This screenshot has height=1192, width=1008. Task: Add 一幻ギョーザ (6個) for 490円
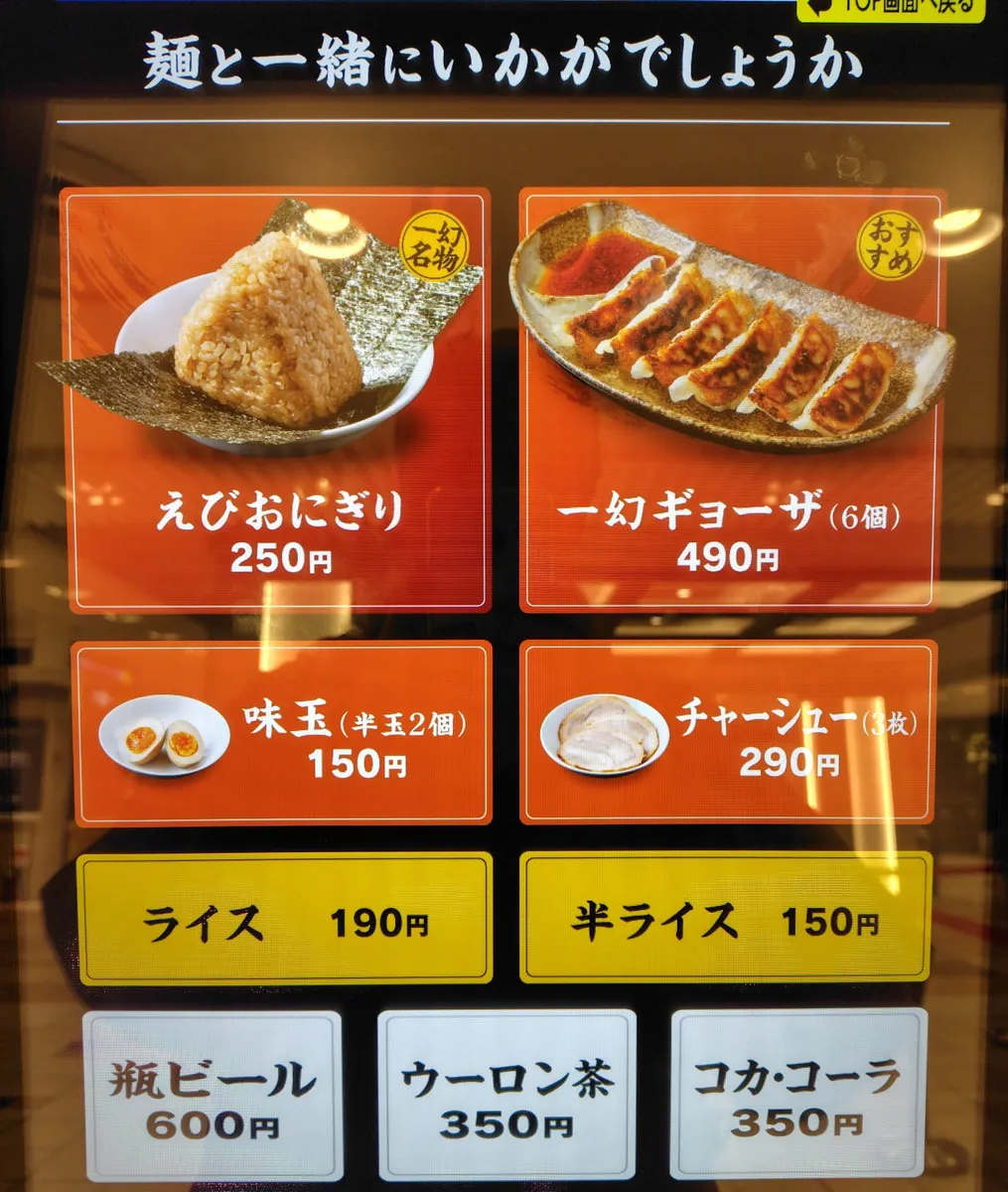click(729, 399)
